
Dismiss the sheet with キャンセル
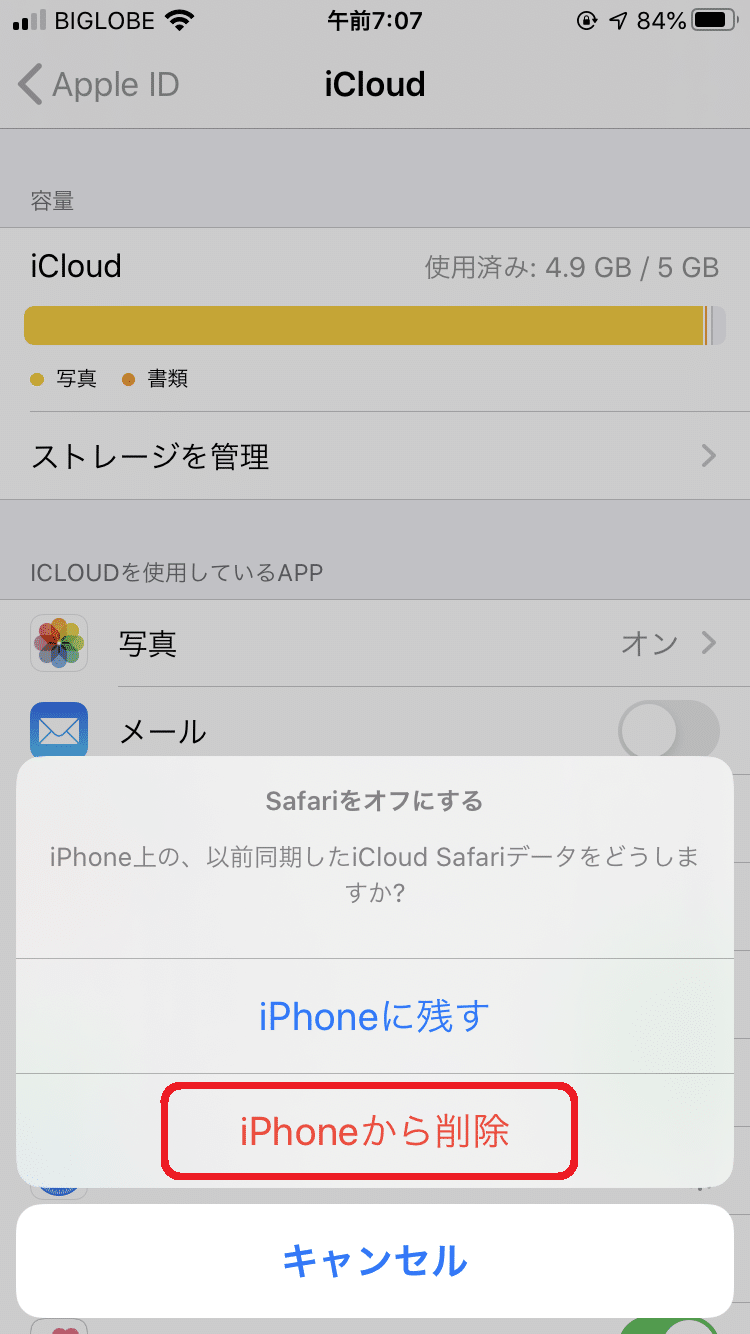tap(375, 1261)
